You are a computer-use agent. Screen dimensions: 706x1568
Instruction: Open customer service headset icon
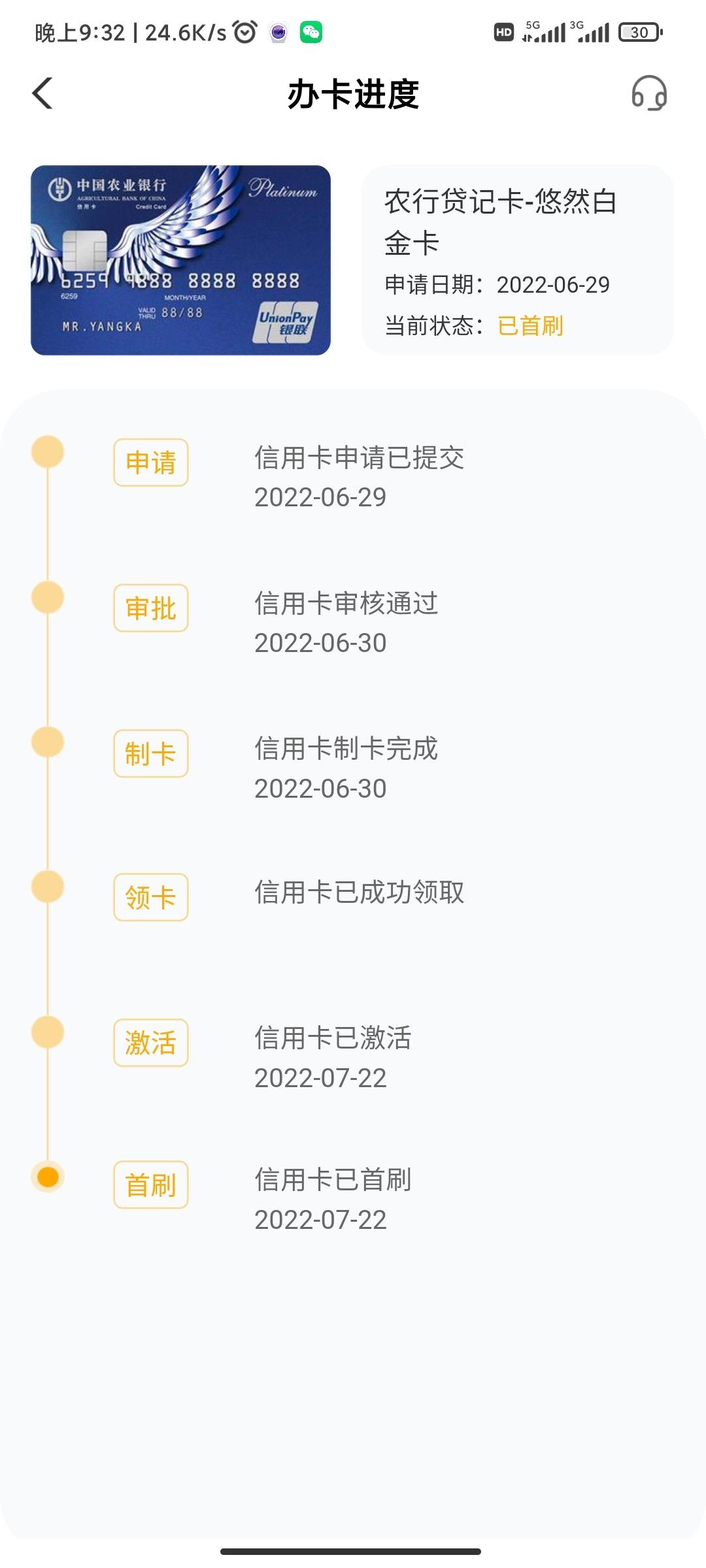pyautogui.click(x=649, y=93)
